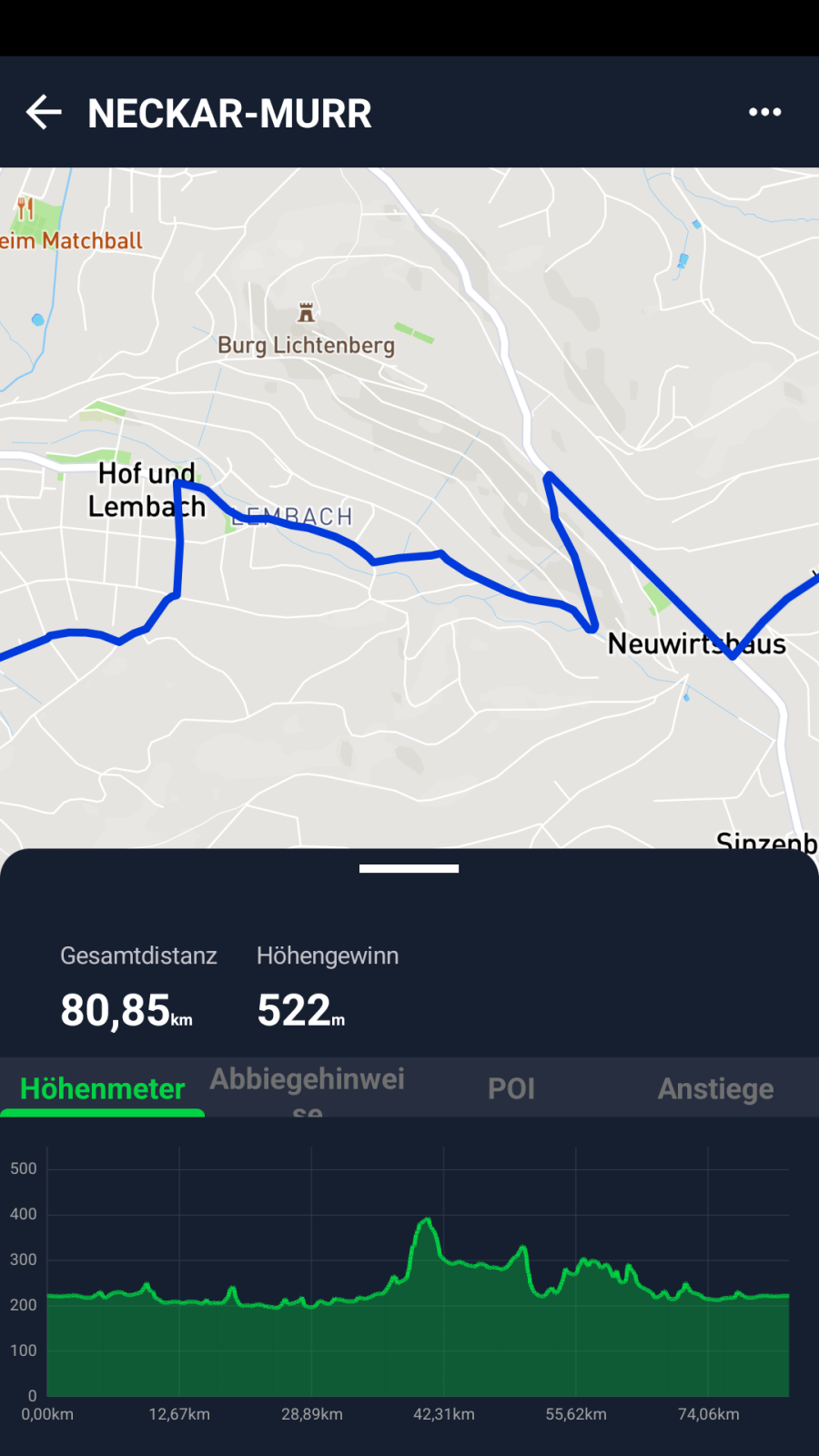Tap the bottom sheet drag handle
The height and width of the screenshot is (1456, 819).
tap(409, 869)
